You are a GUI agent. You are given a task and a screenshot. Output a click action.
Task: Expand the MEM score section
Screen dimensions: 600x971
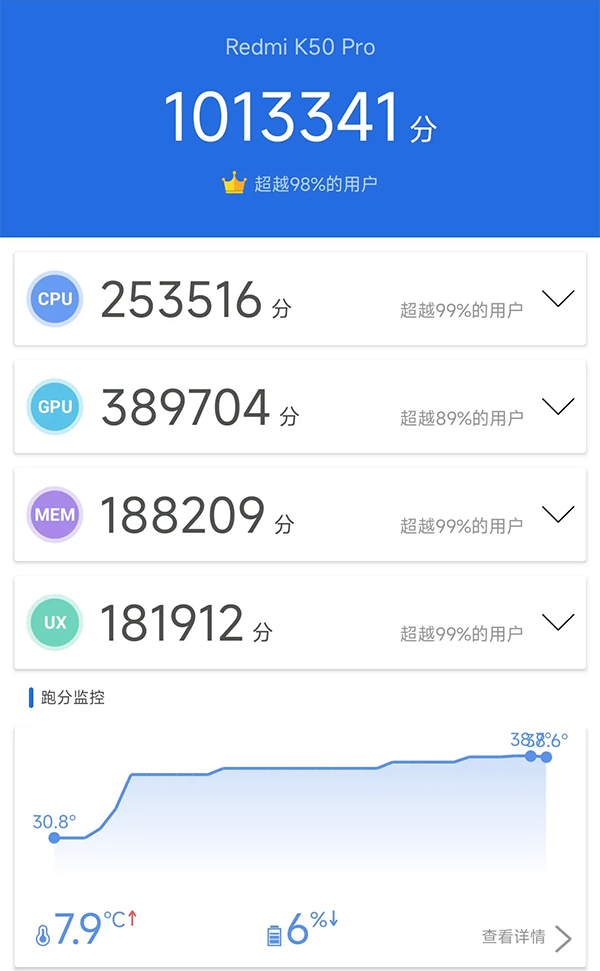click(x=557, y=514)
